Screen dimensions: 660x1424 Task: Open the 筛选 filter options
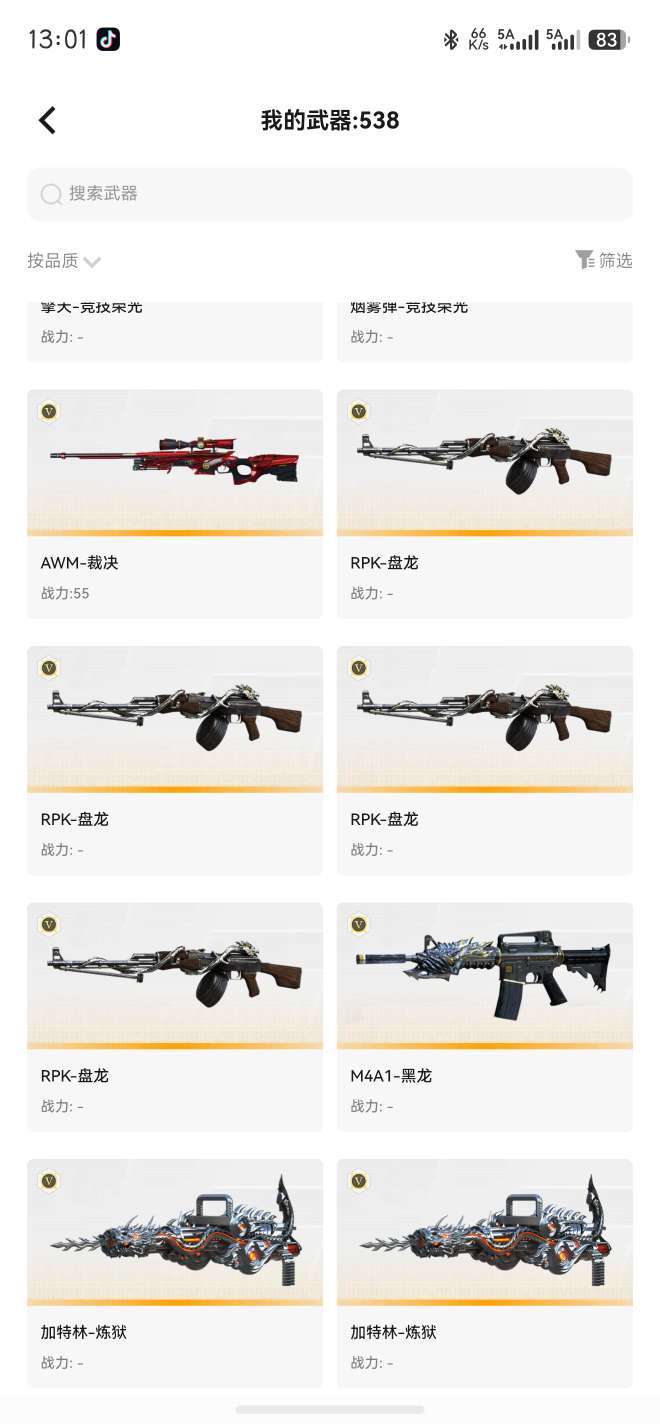604,260
